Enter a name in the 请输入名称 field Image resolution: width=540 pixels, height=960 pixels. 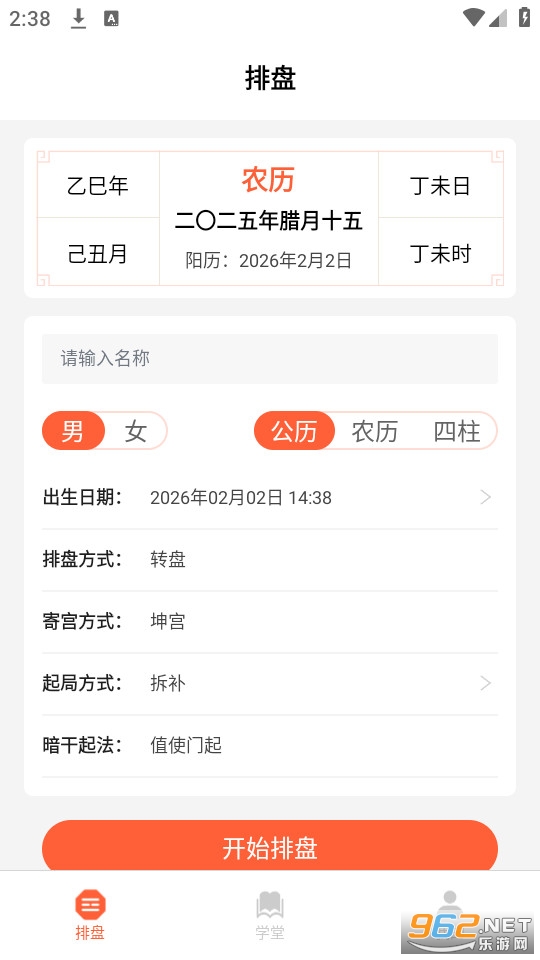point(269,359)
